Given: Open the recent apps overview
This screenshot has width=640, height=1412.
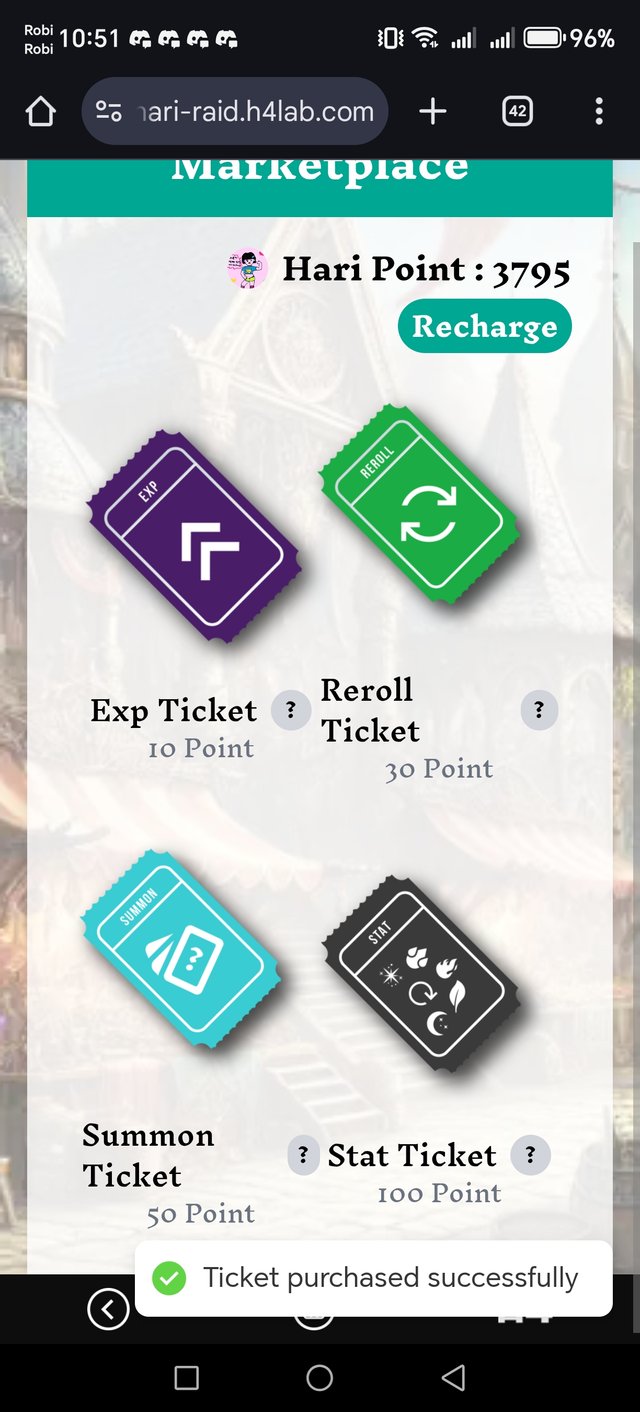Looking at the screenshot, I should (187, 1378).
